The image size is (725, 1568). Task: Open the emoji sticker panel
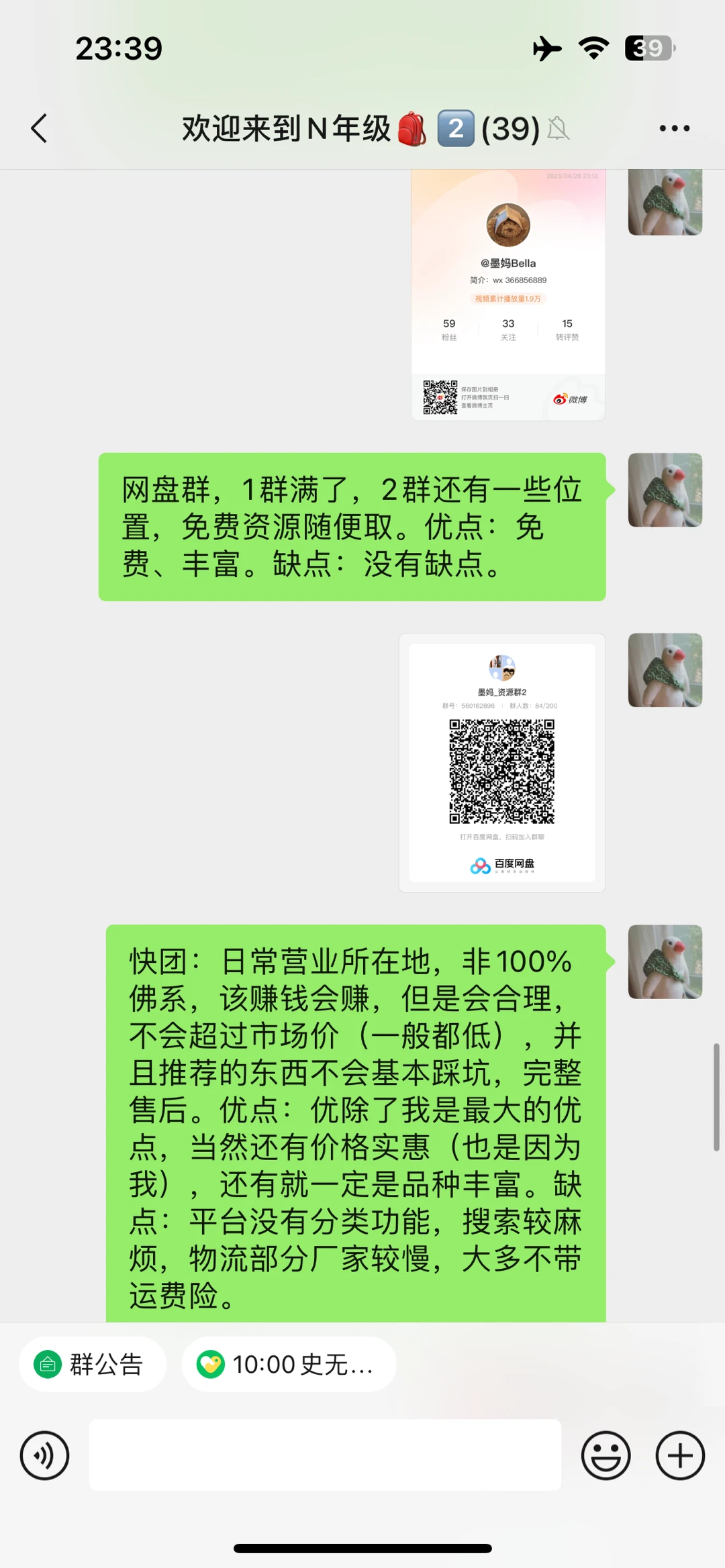pyautogui.click(x=606, y=1455)
